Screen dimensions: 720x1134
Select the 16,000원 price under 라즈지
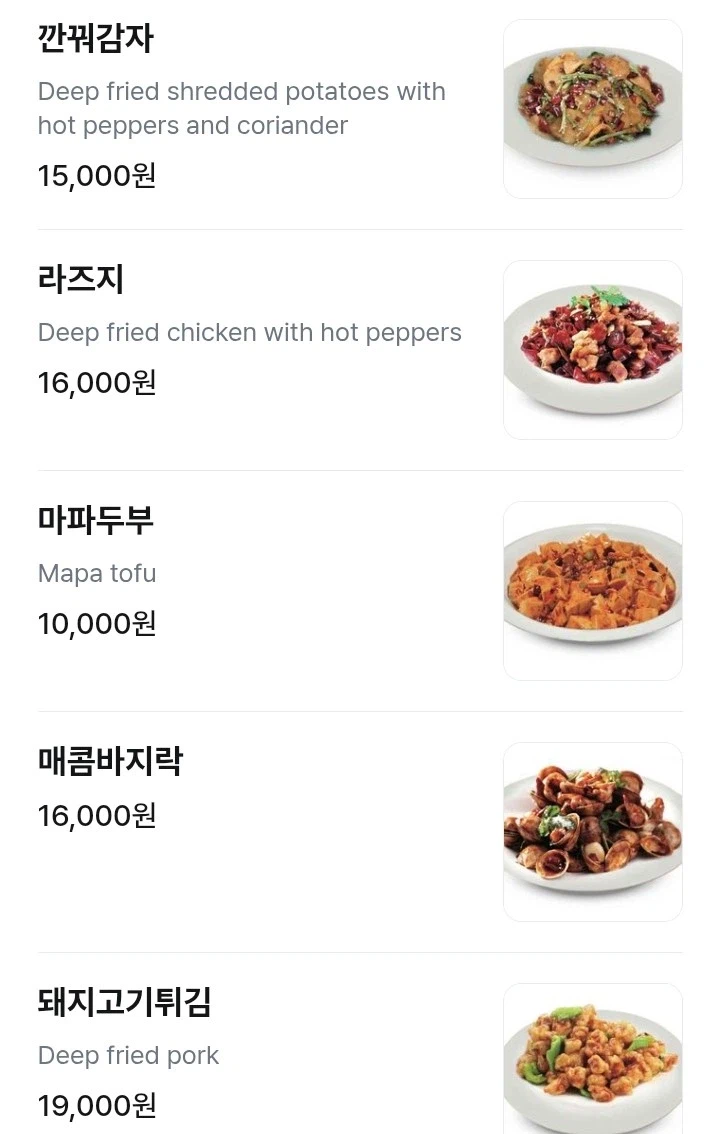(96, 382)
